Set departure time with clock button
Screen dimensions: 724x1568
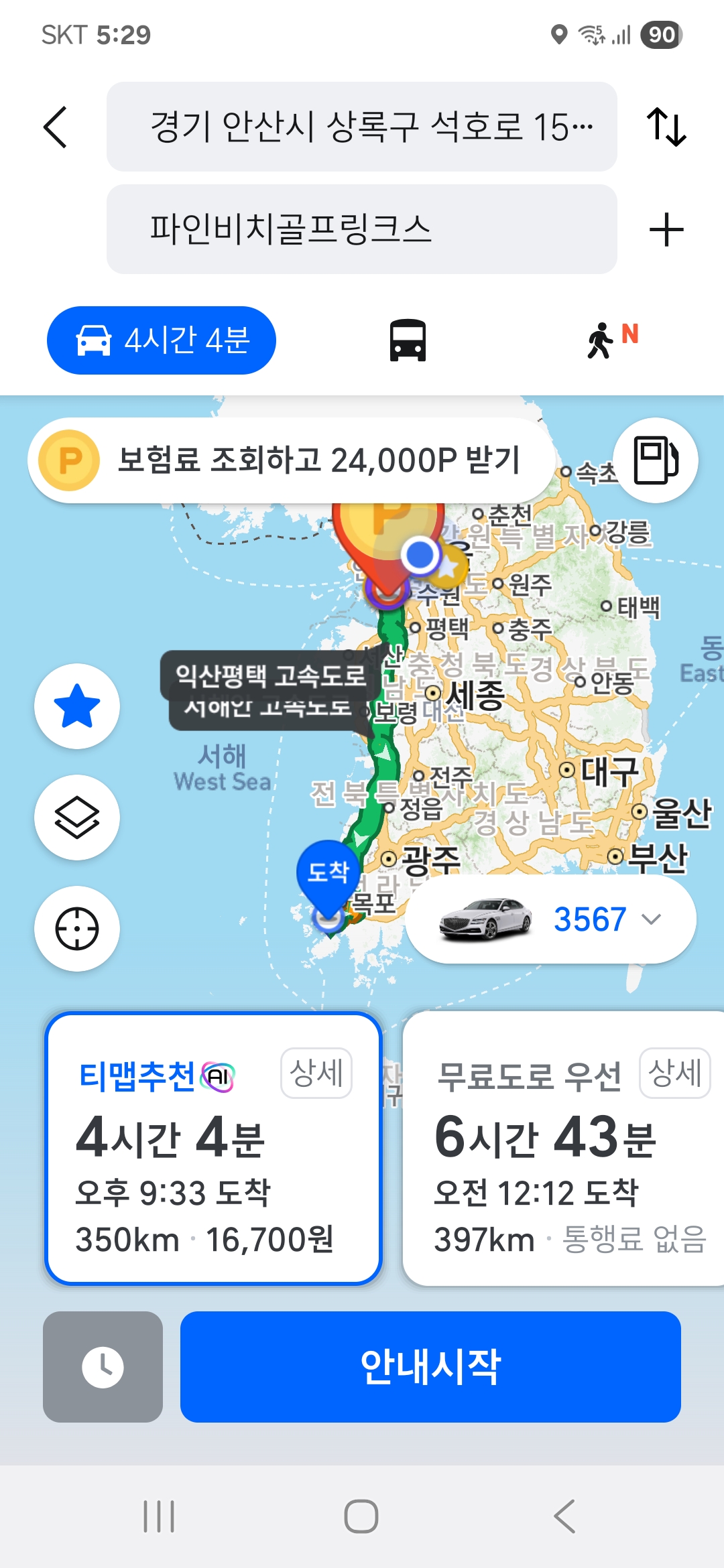[103, 1367]
